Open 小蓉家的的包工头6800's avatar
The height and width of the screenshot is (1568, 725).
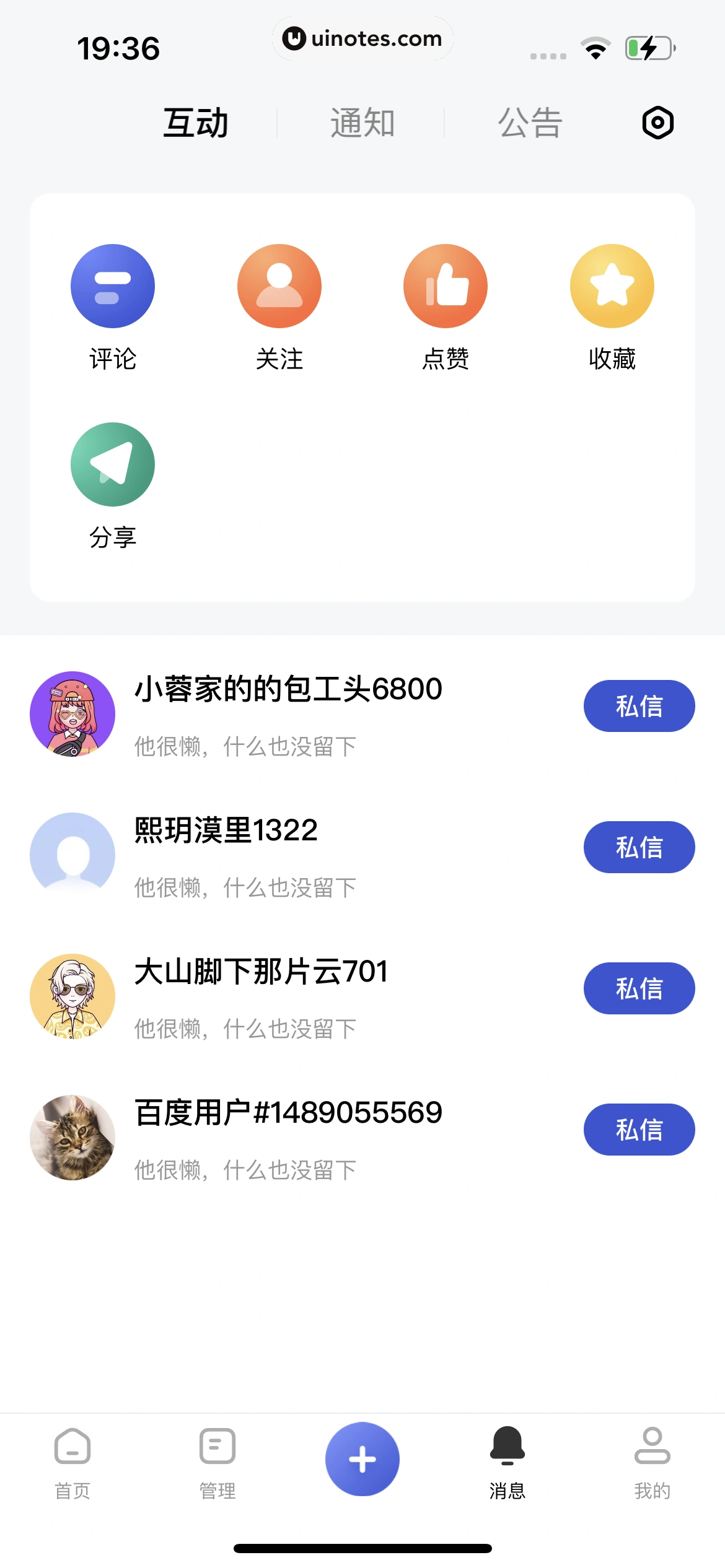pos(71,713)
